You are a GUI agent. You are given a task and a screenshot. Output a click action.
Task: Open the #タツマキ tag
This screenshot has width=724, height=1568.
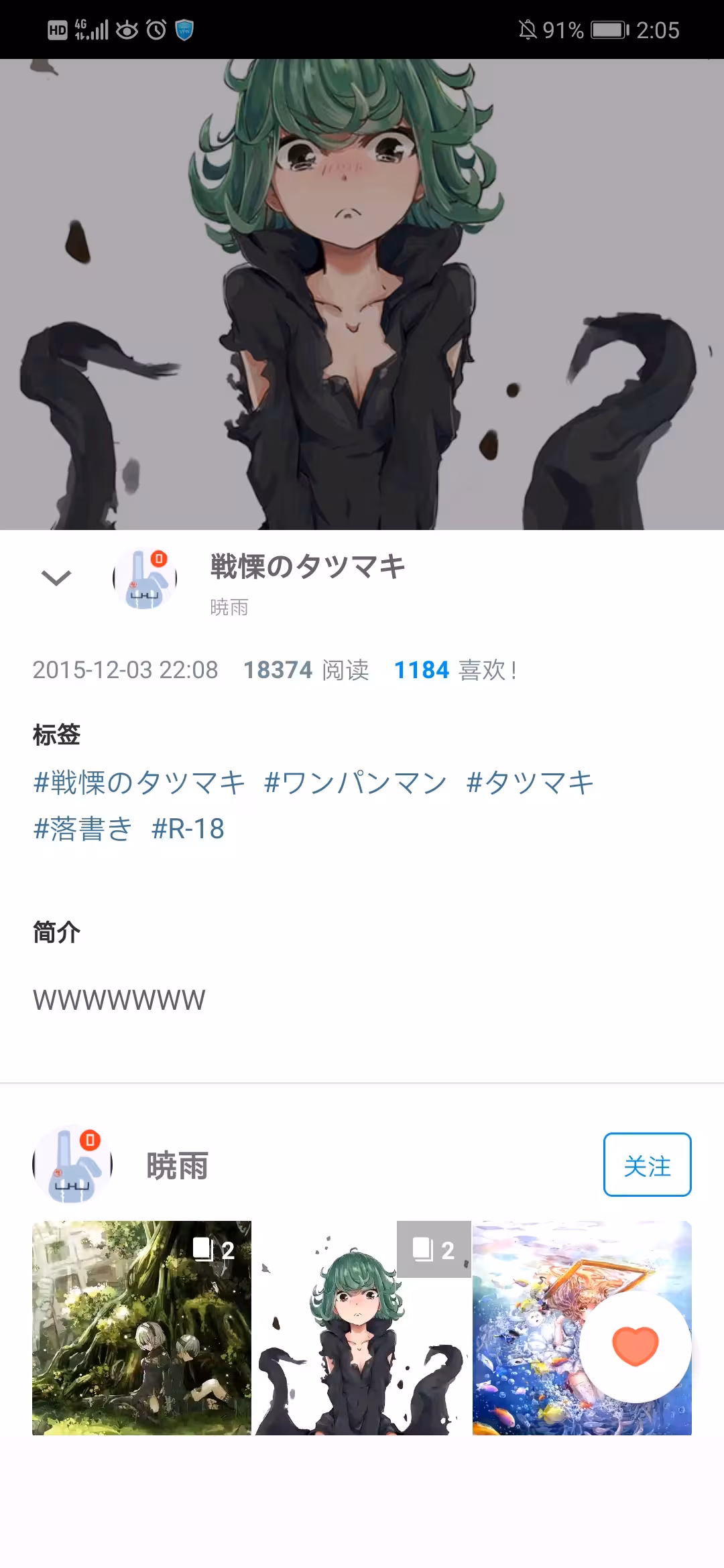pos(530,783)
